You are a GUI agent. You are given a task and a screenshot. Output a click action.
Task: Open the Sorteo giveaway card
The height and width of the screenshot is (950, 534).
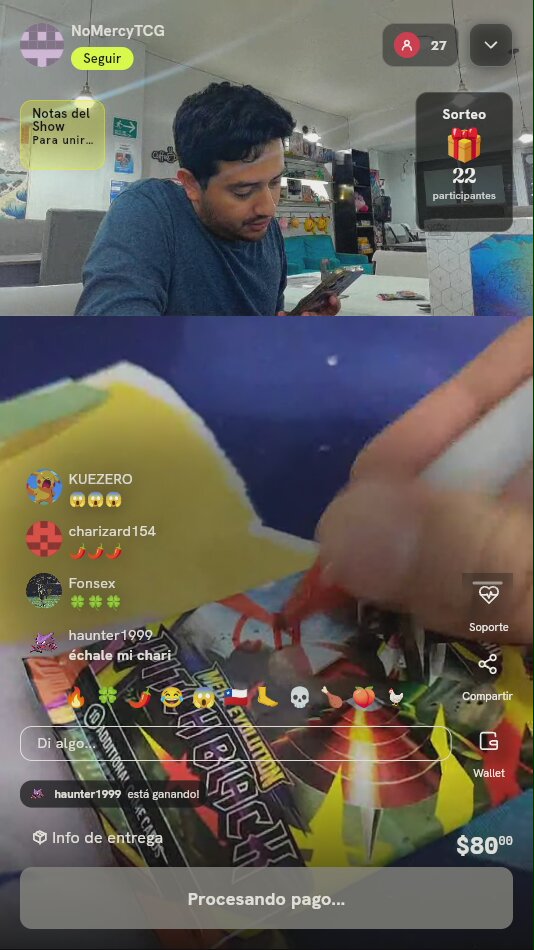(464, 162)
